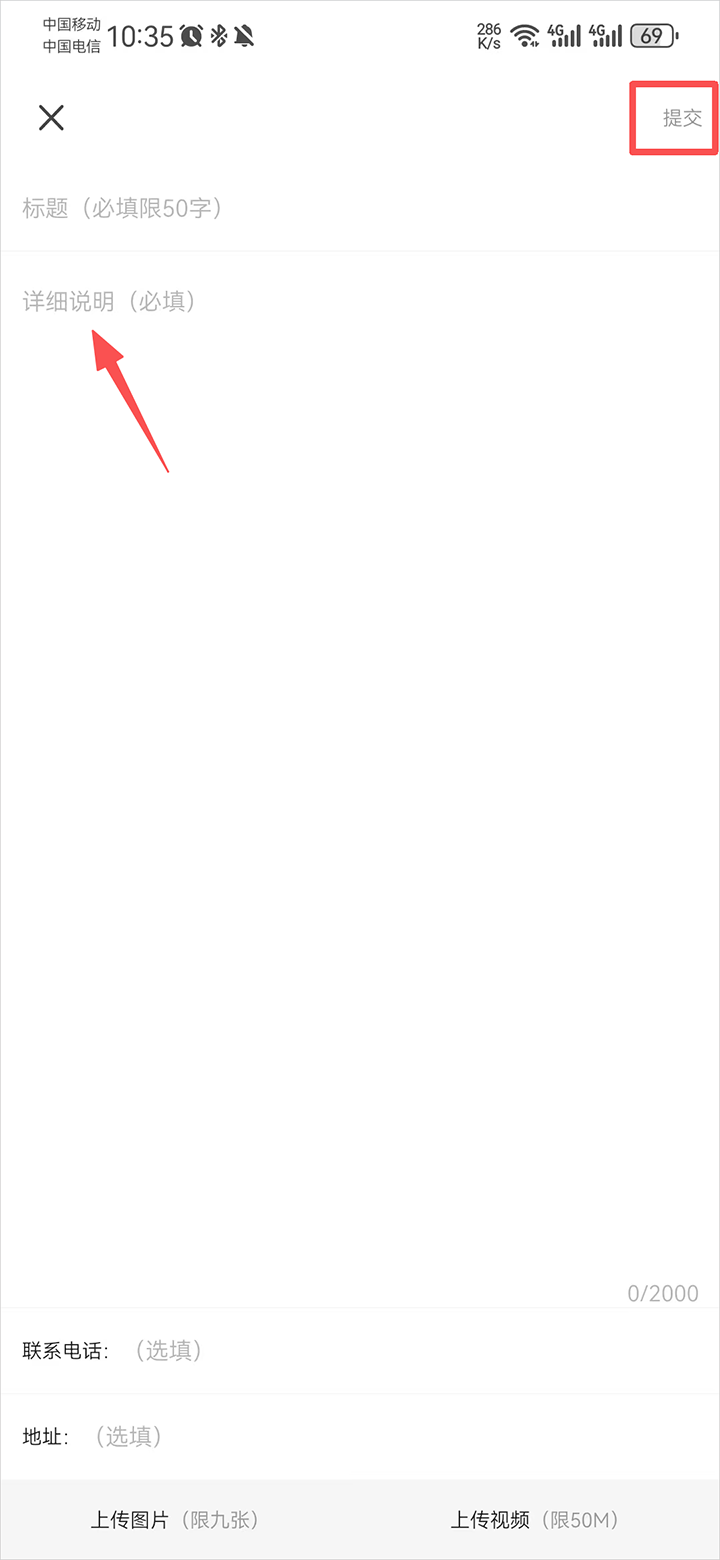Tap 上传图片 to upload pictures
The image size is (720, 1560).
(x=175, y=1520)
